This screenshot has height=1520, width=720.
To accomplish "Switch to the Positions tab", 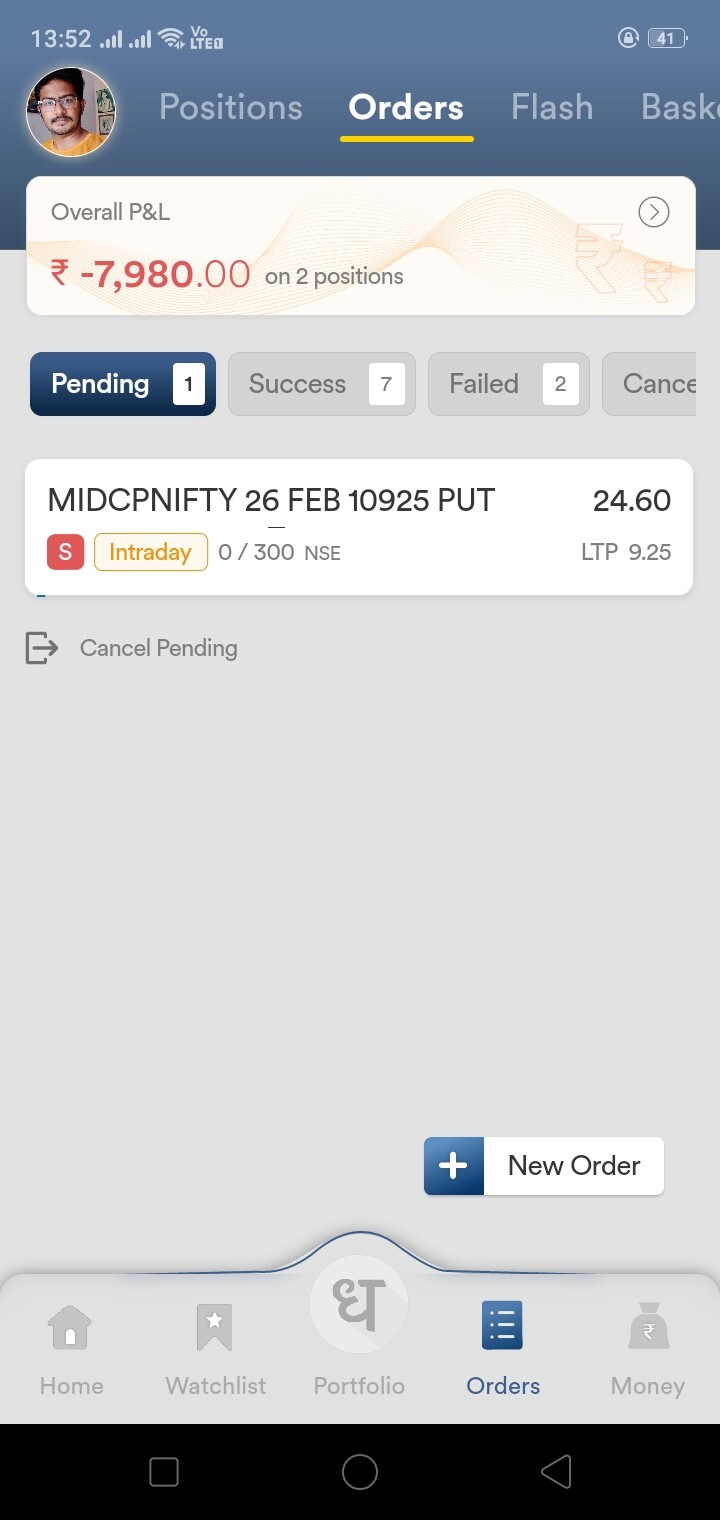I will coord(231,107).
